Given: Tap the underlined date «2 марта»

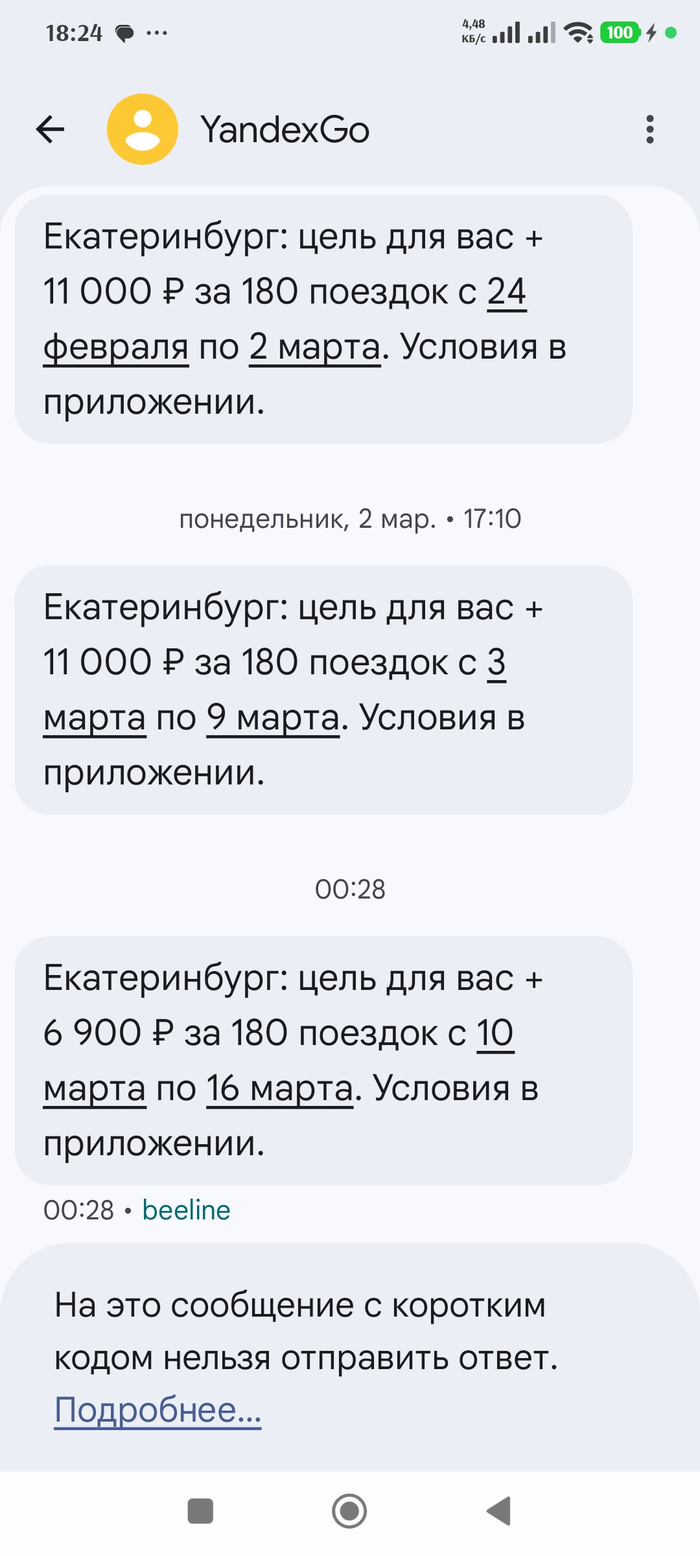Looking at the screenshot, I should pyautogui.click(x=314, y=348).
